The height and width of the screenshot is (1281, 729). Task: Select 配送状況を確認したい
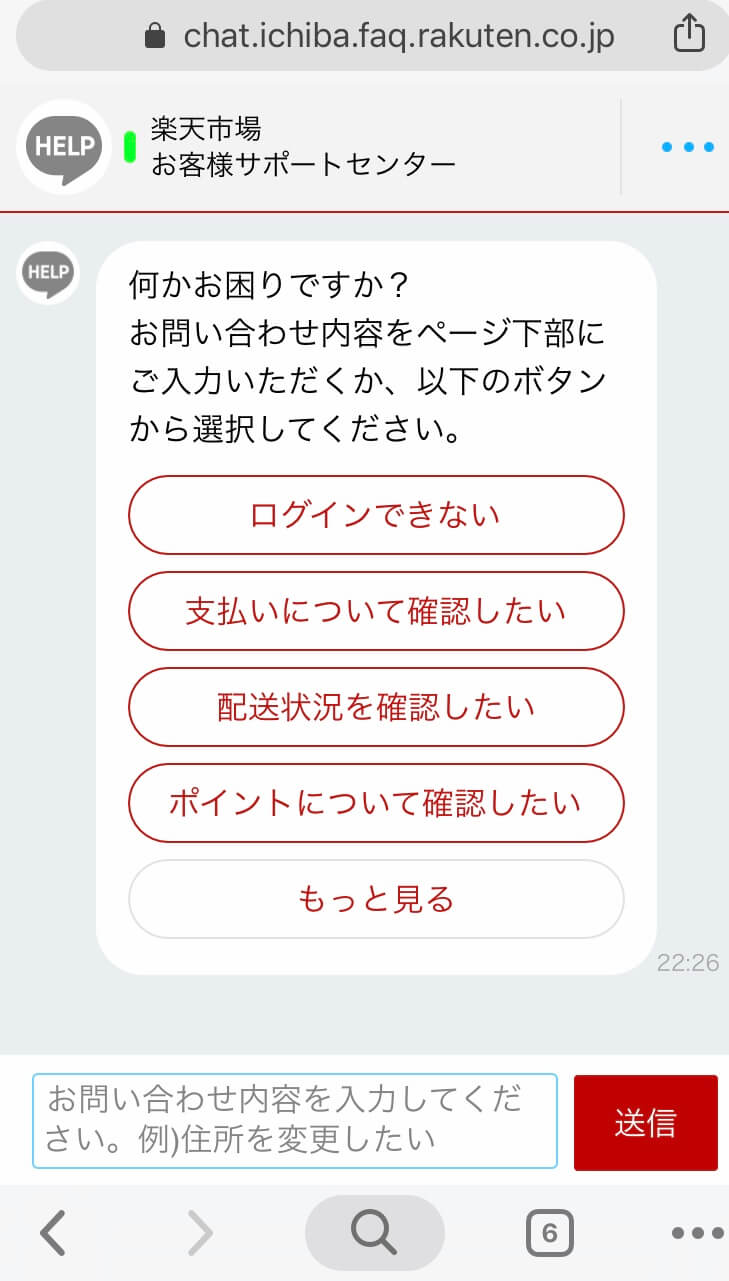[x=376, y=707]
